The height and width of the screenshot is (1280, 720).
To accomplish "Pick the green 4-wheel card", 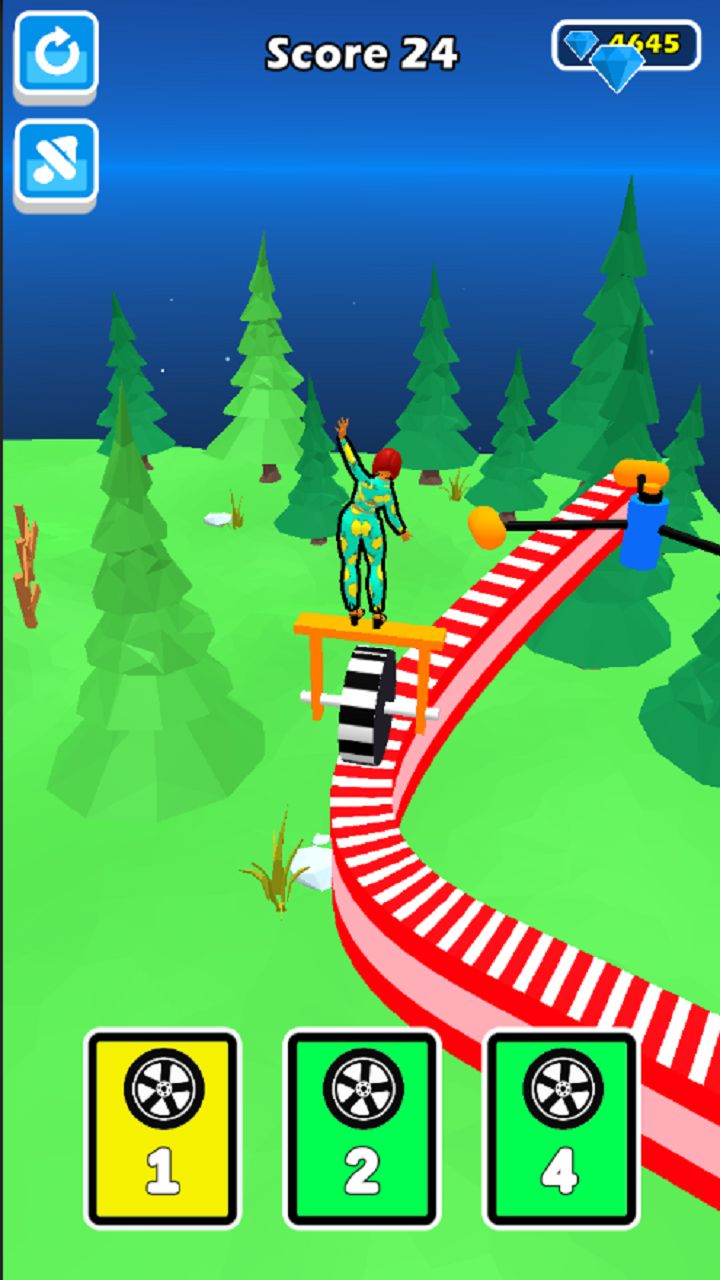I will click(x=561, y=1128).
